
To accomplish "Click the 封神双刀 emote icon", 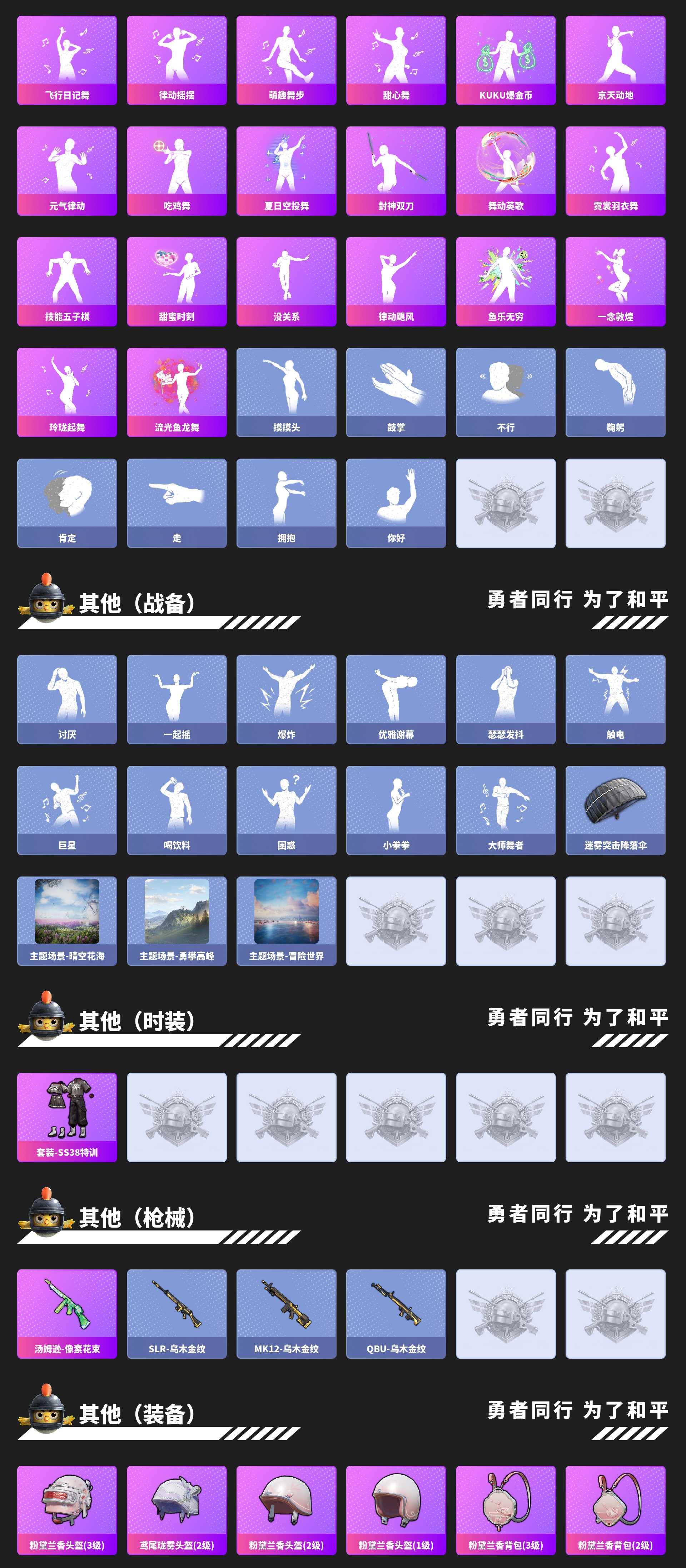I will click(397, 171).
